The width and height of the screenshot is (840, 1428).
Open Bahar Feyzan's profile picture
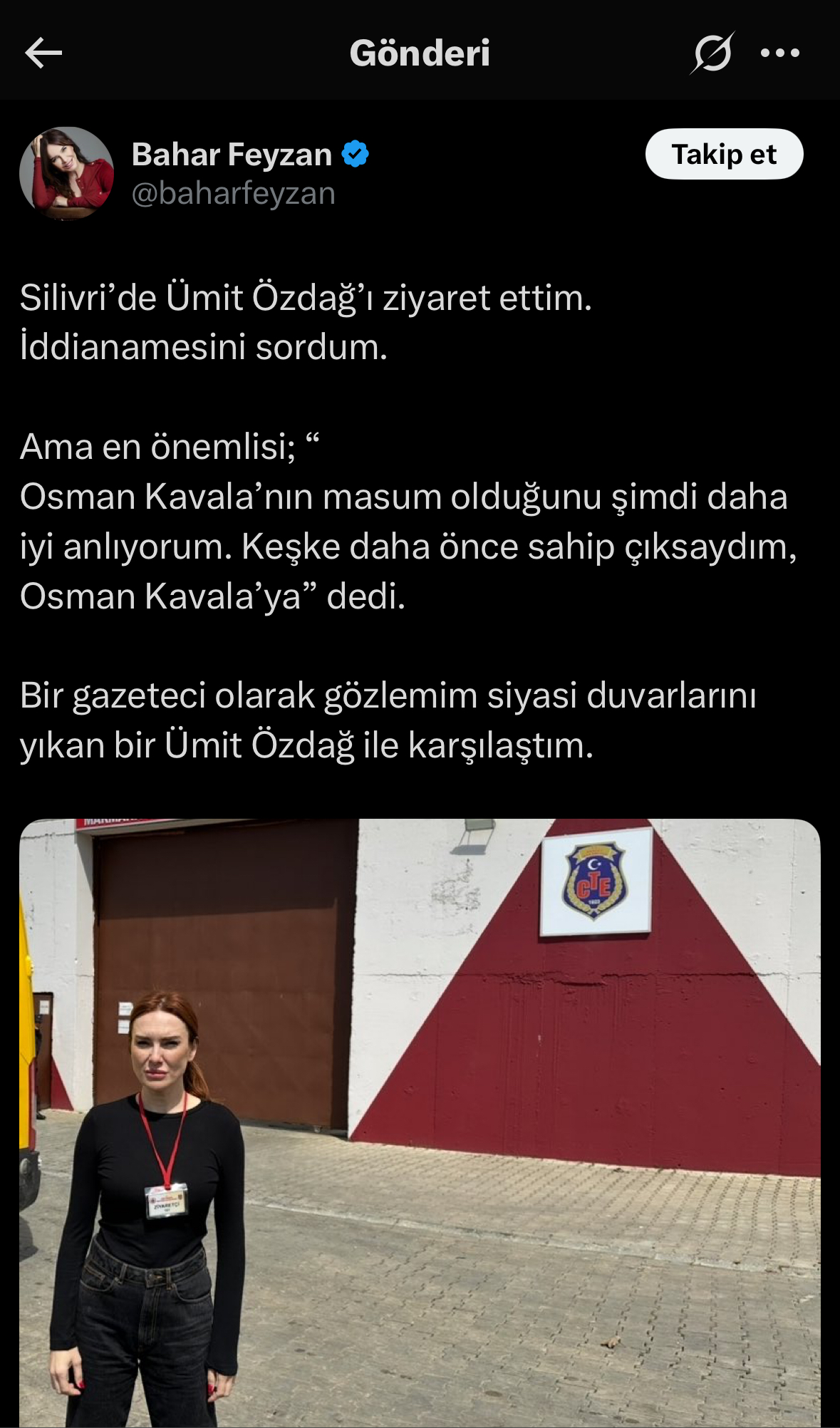click(66, 173)
